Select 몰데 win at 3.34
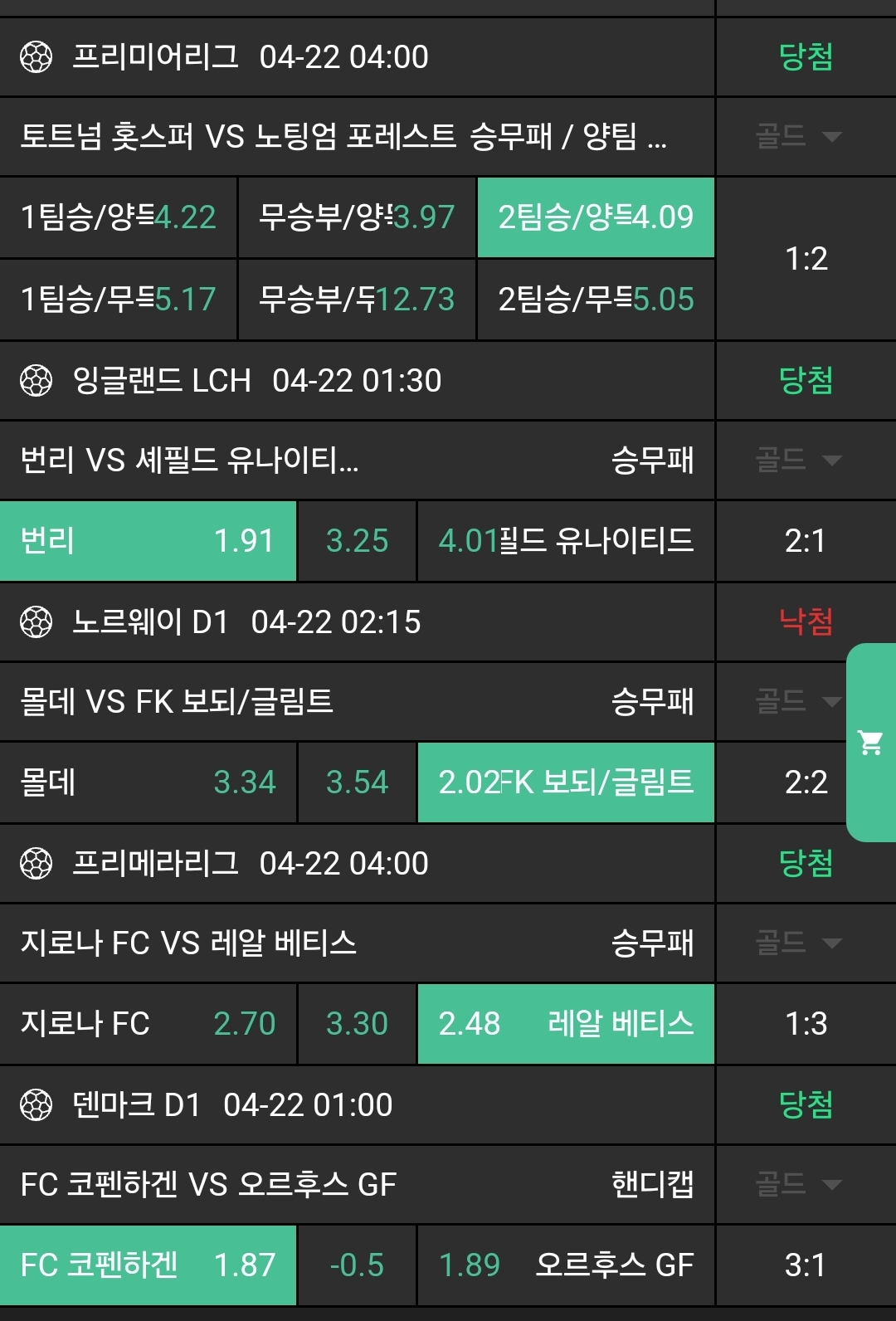Screen dimensions: 896x1321 (x=148, y=782)
